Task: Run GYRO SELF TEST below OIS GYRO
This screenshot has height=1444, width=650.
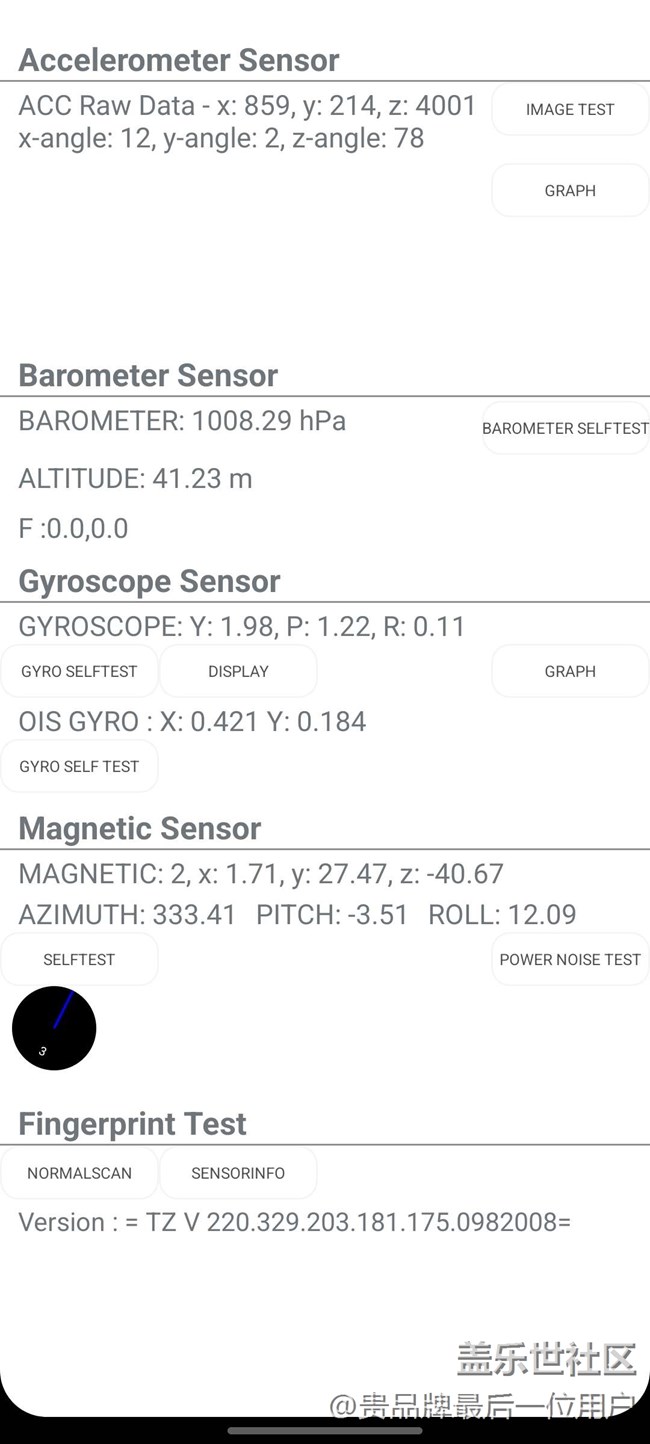Action: point(79,766)
